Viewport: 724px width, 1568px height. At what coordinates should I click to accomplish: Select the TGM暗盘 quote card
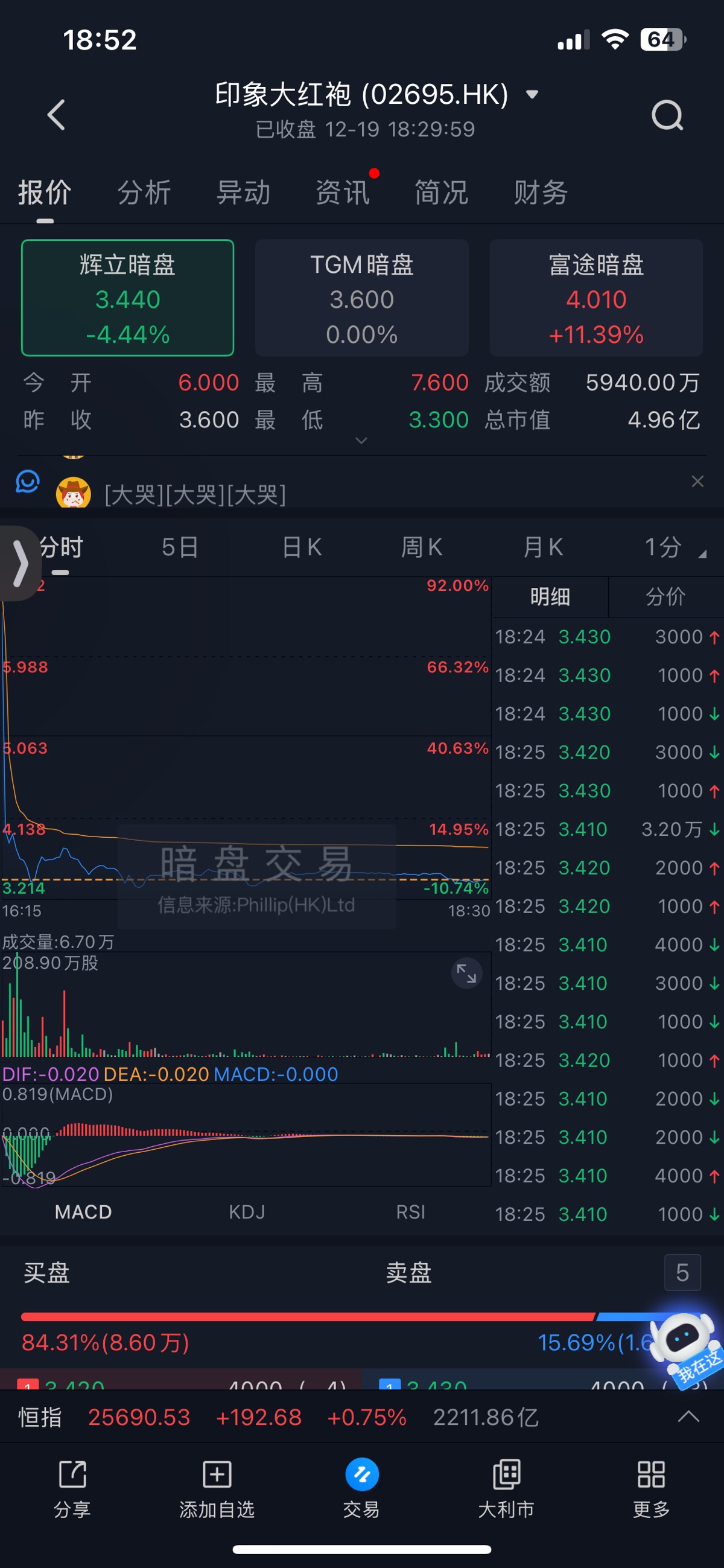click(x=362, y=298)
